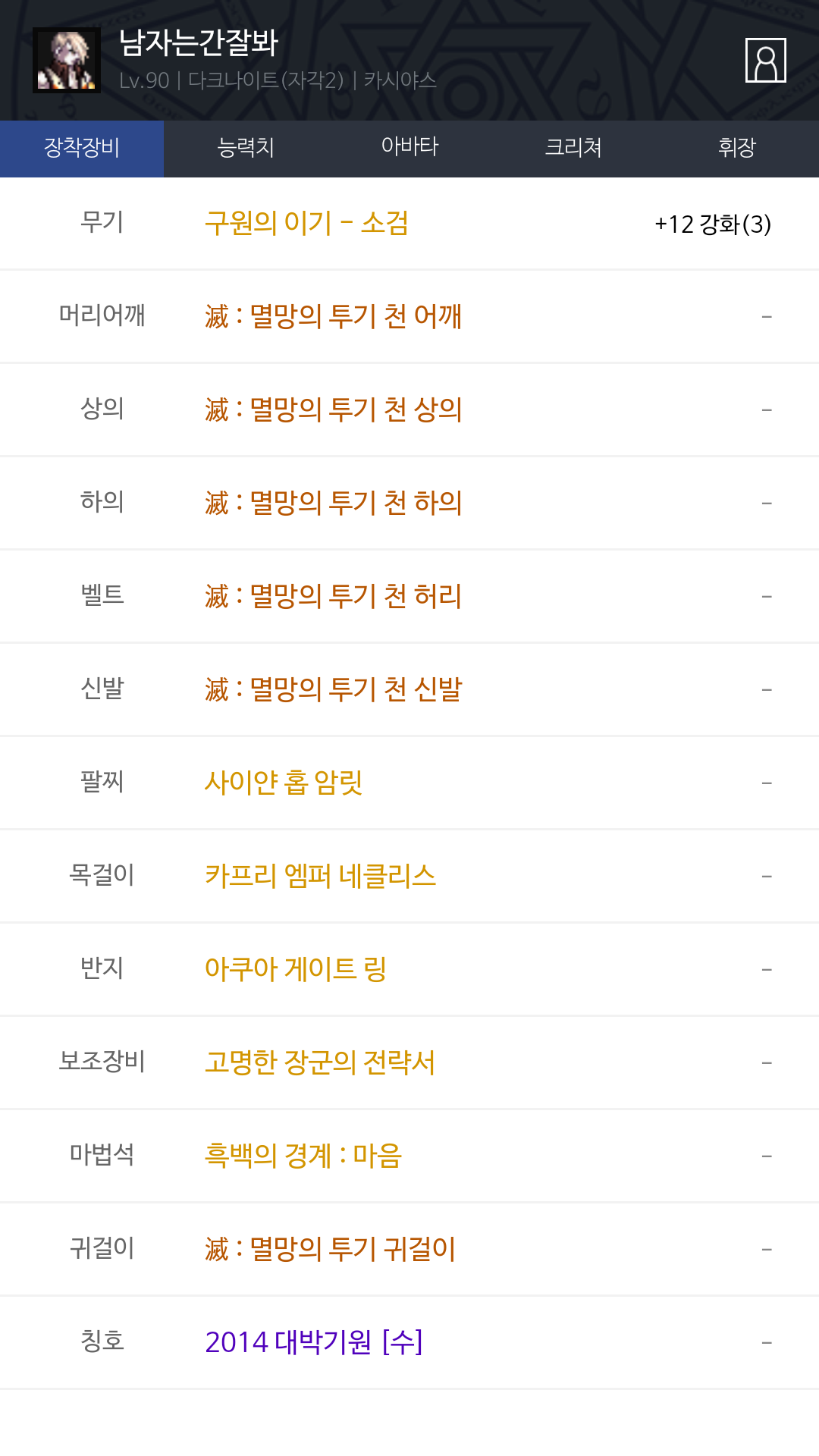This screenshot has height=1456, width=819.
Task: Open title 2014 대박기원 [수]
Action: coord(314,1342)
